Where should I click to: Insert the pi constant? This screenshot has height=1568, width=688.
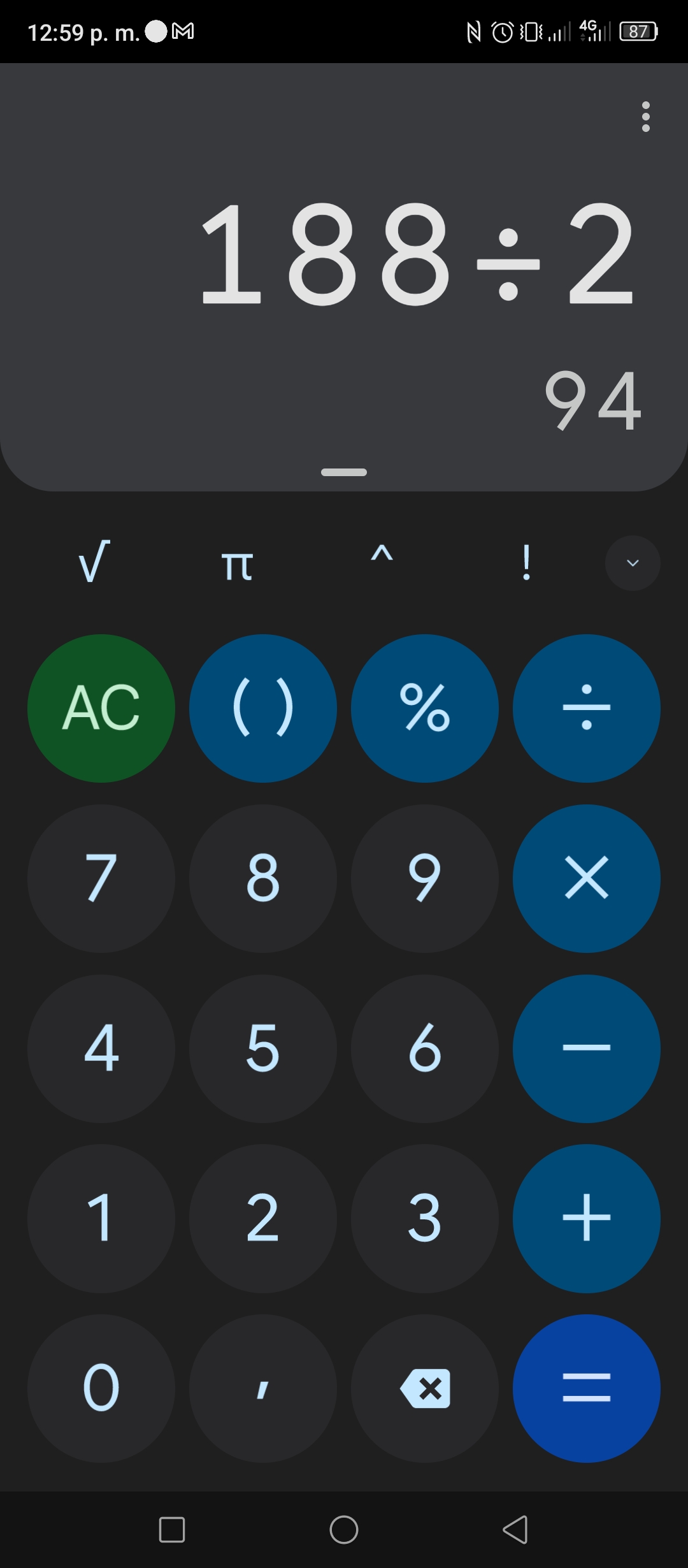[237, 565]
